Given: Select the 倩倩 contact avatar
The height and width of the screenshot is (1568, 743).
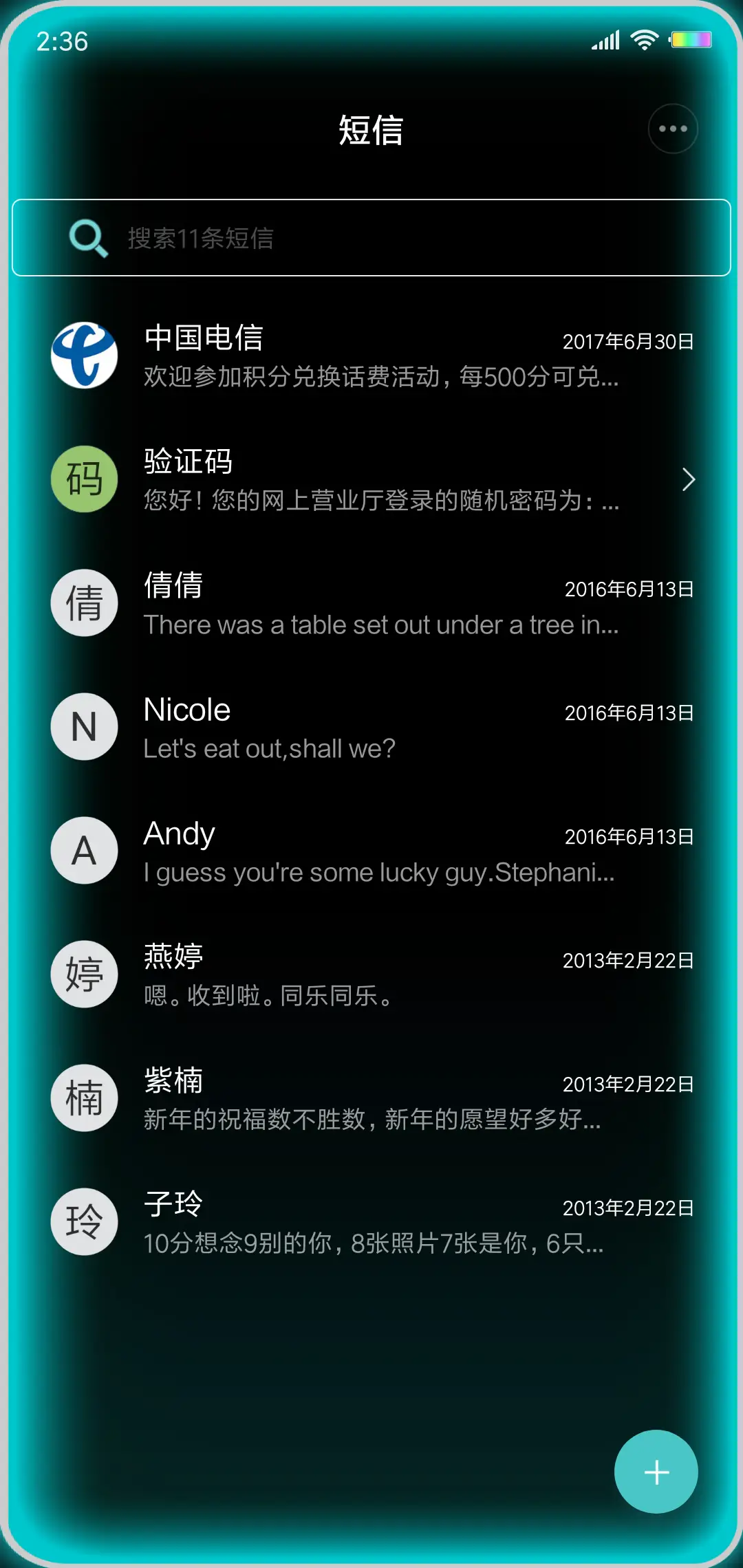Looking at the screenshot, I should [84, 602].
